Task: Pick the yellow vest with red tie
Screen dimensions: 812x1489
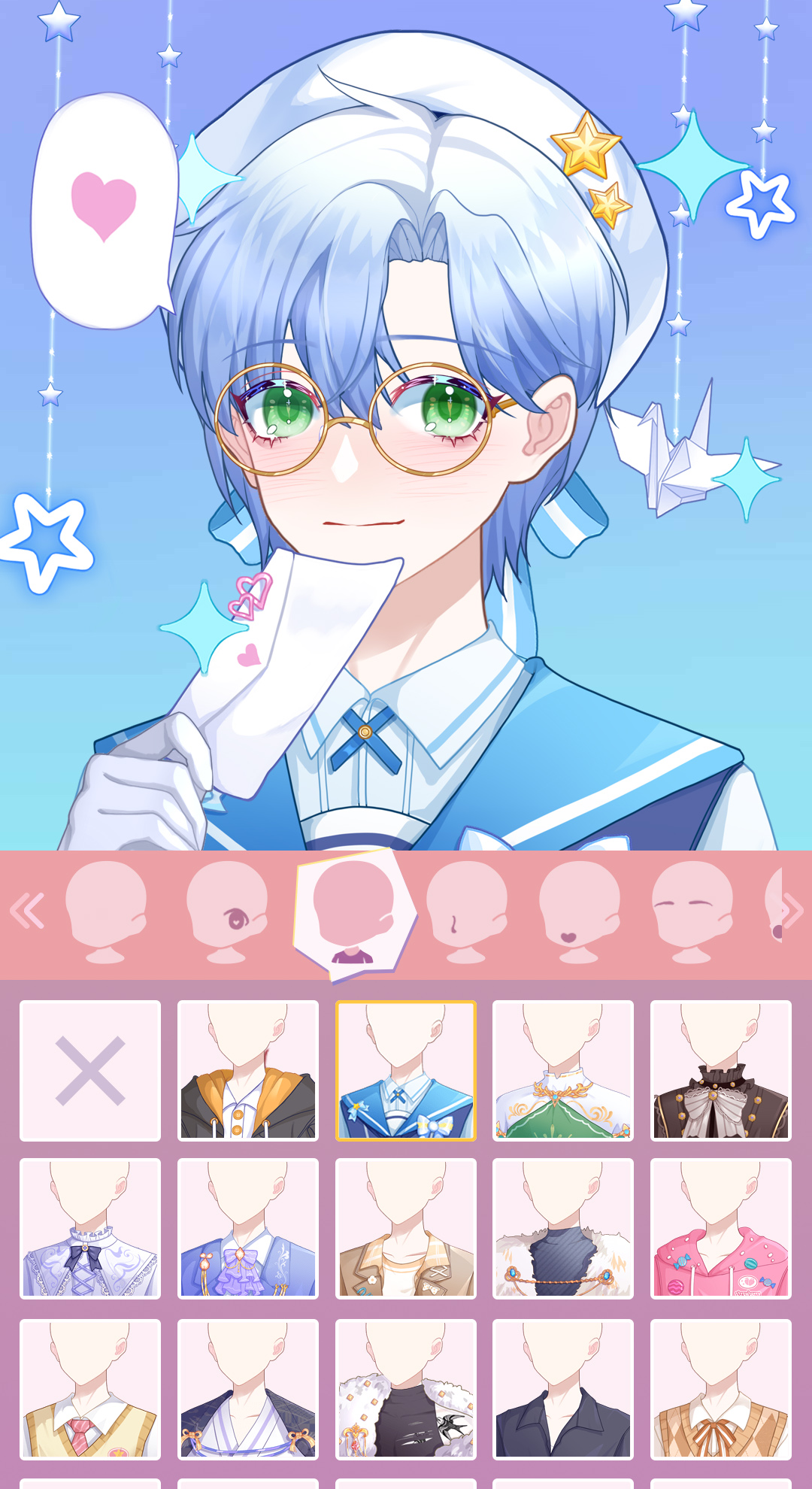Action: tap(90, 1389)
